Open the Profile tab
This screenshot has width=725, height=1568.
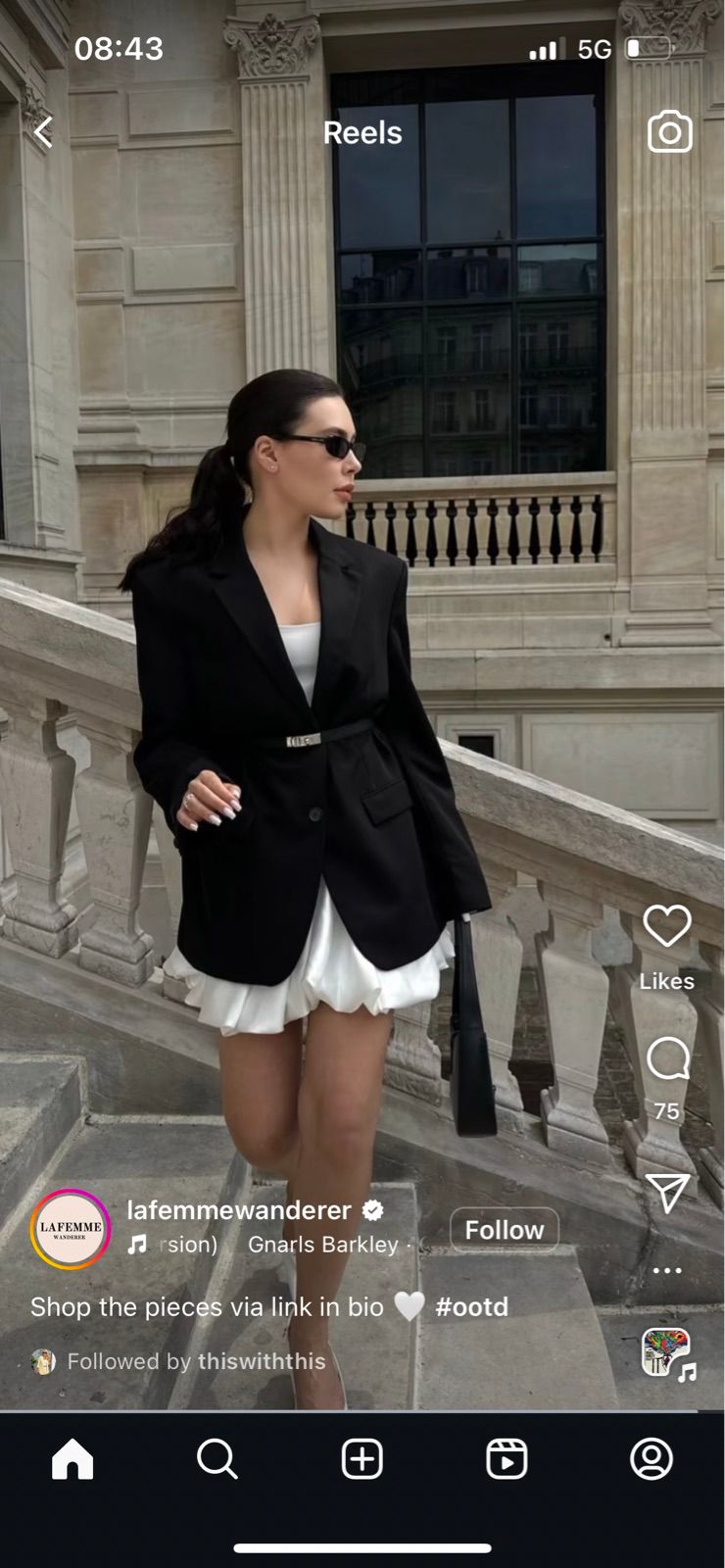(x=652, y=1459)
